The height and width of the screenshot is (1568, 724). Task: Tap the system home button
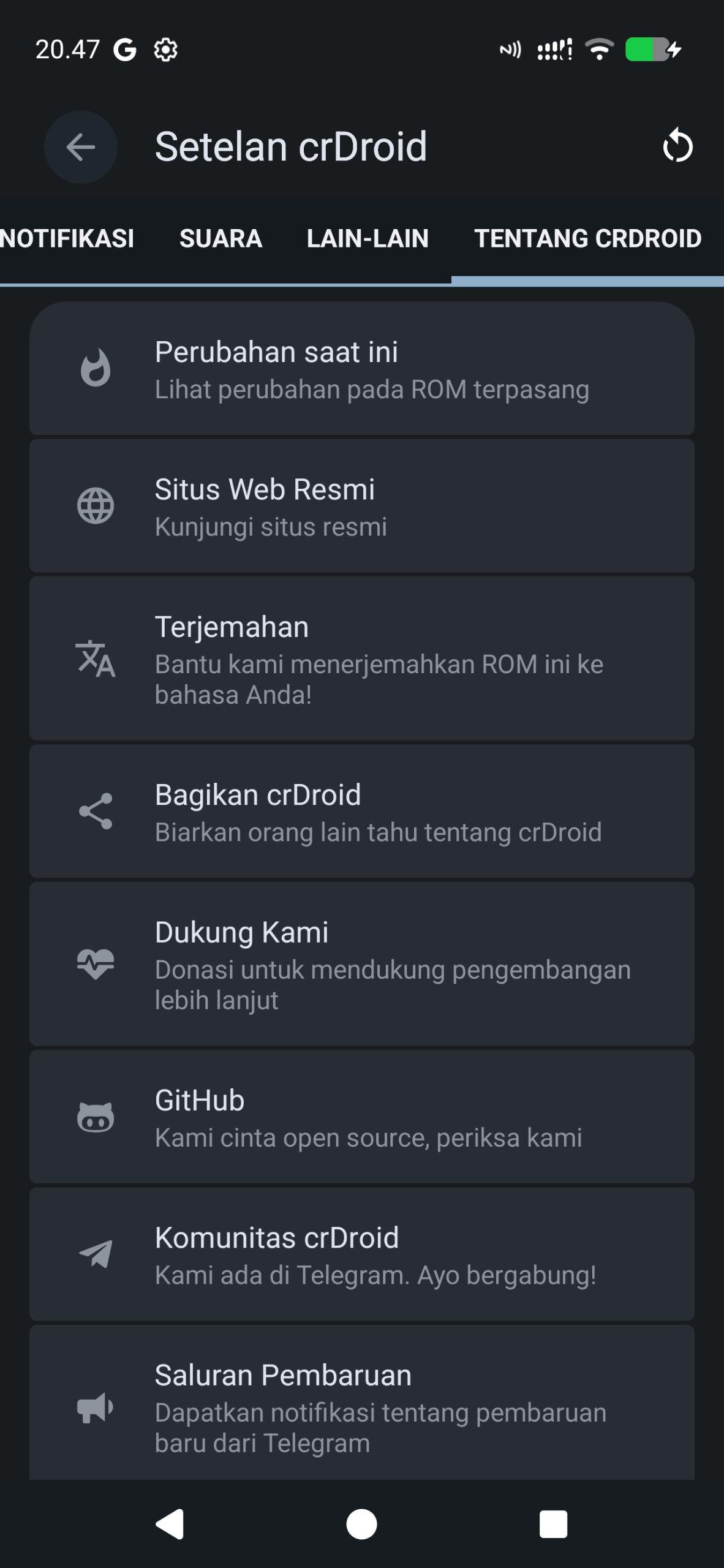[x=361, y=1524]
